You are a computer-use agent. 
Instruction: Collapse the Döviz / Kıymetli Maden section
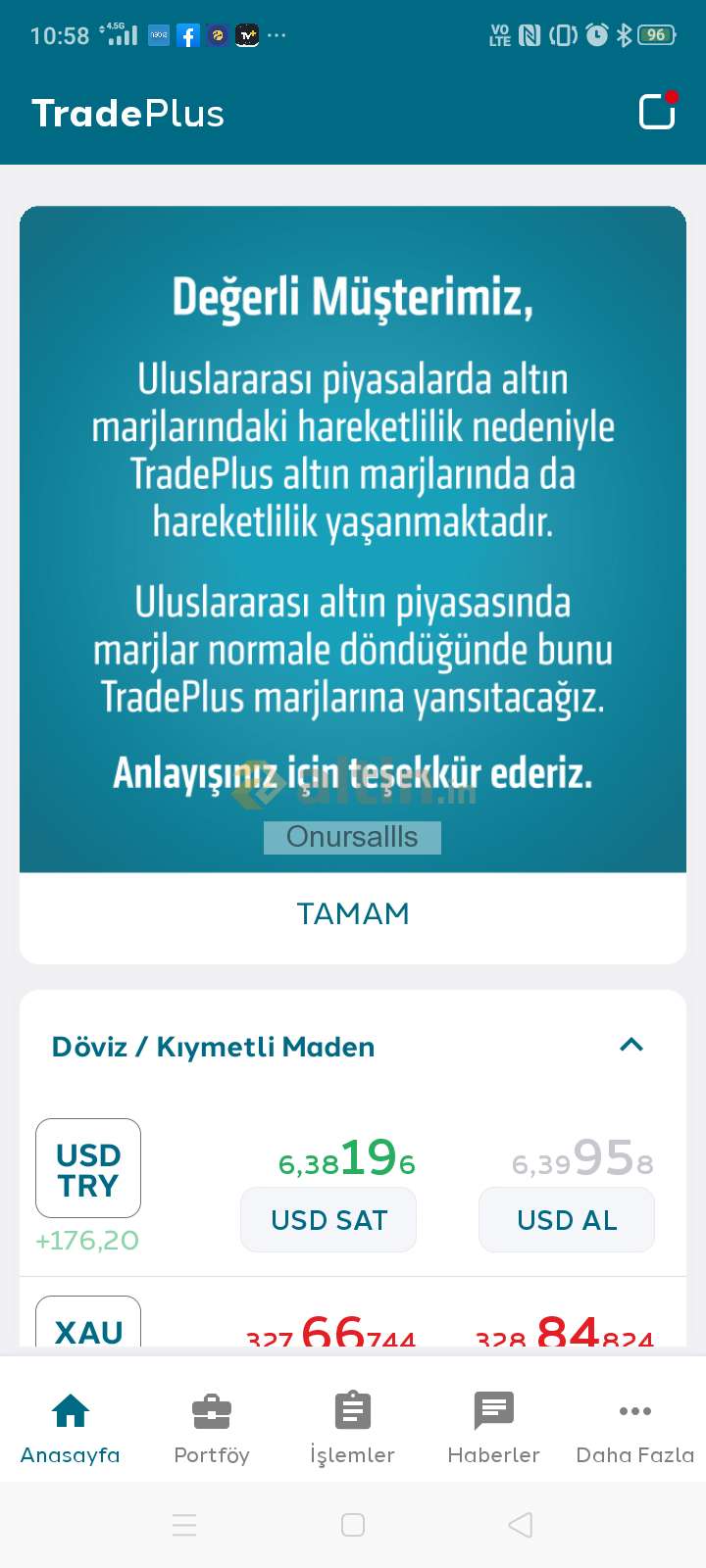click(x=631, y=1045)
